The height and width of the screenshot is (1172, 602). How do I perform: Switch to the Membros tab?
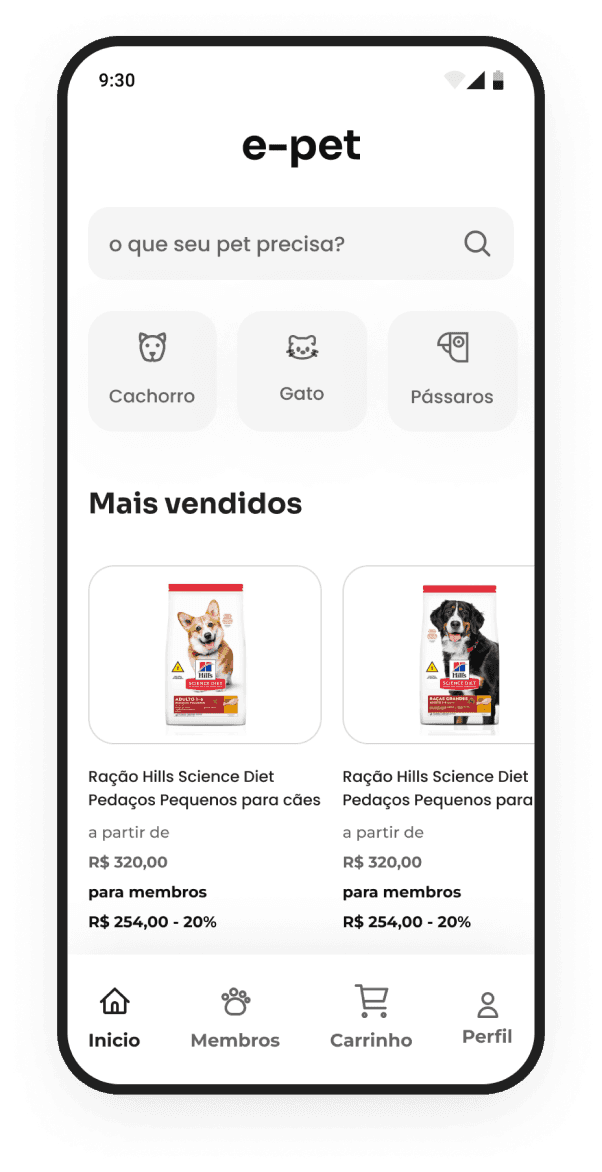click(235, 1018)
